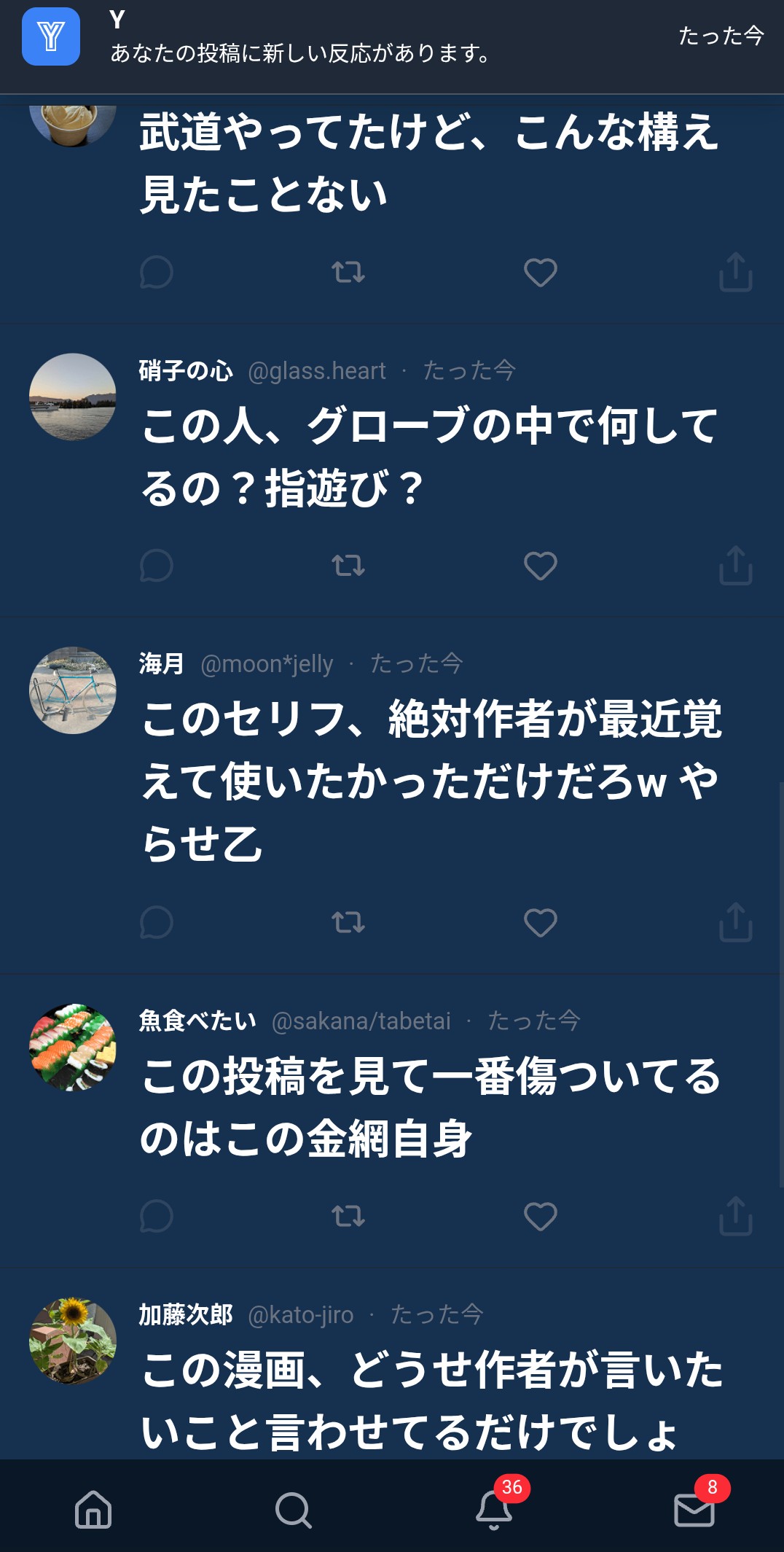Share 魚食べたい's post

tap(736, 1215)
